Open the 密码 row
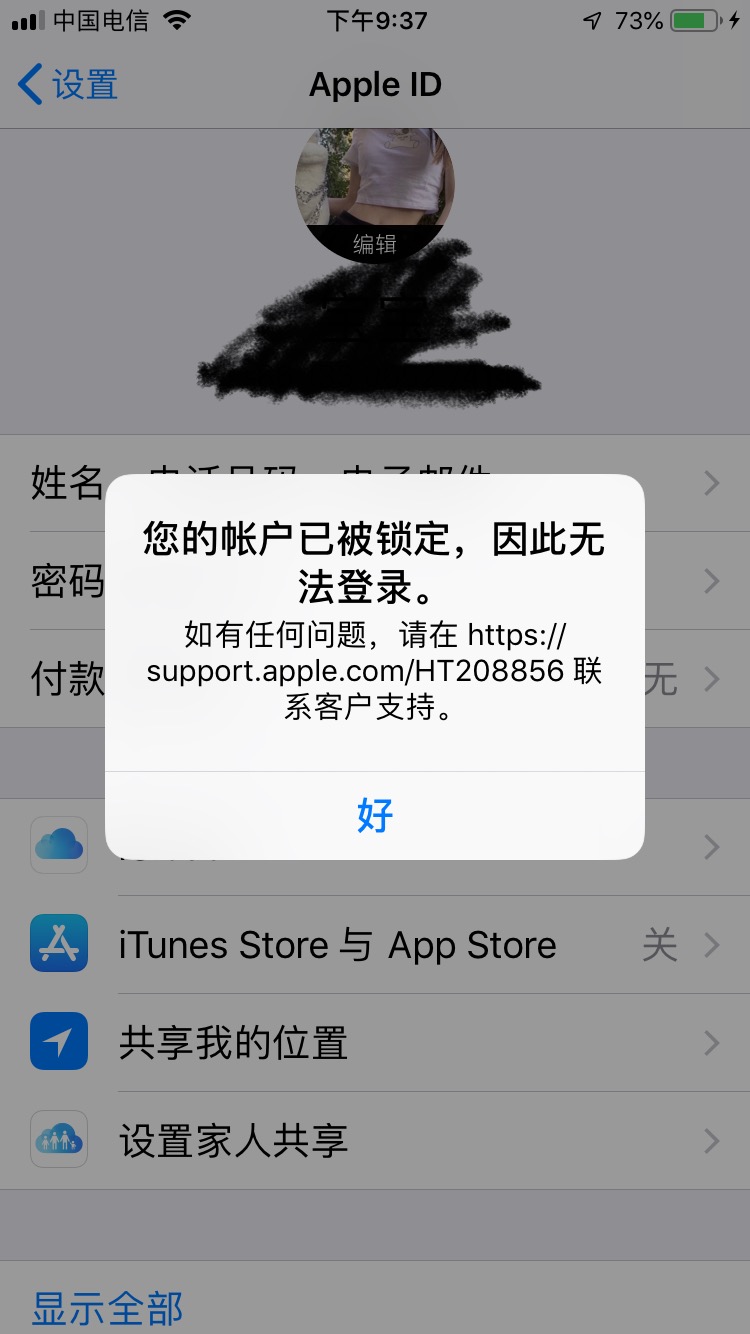Screen dimensions: 750x1334 point(66,581)
